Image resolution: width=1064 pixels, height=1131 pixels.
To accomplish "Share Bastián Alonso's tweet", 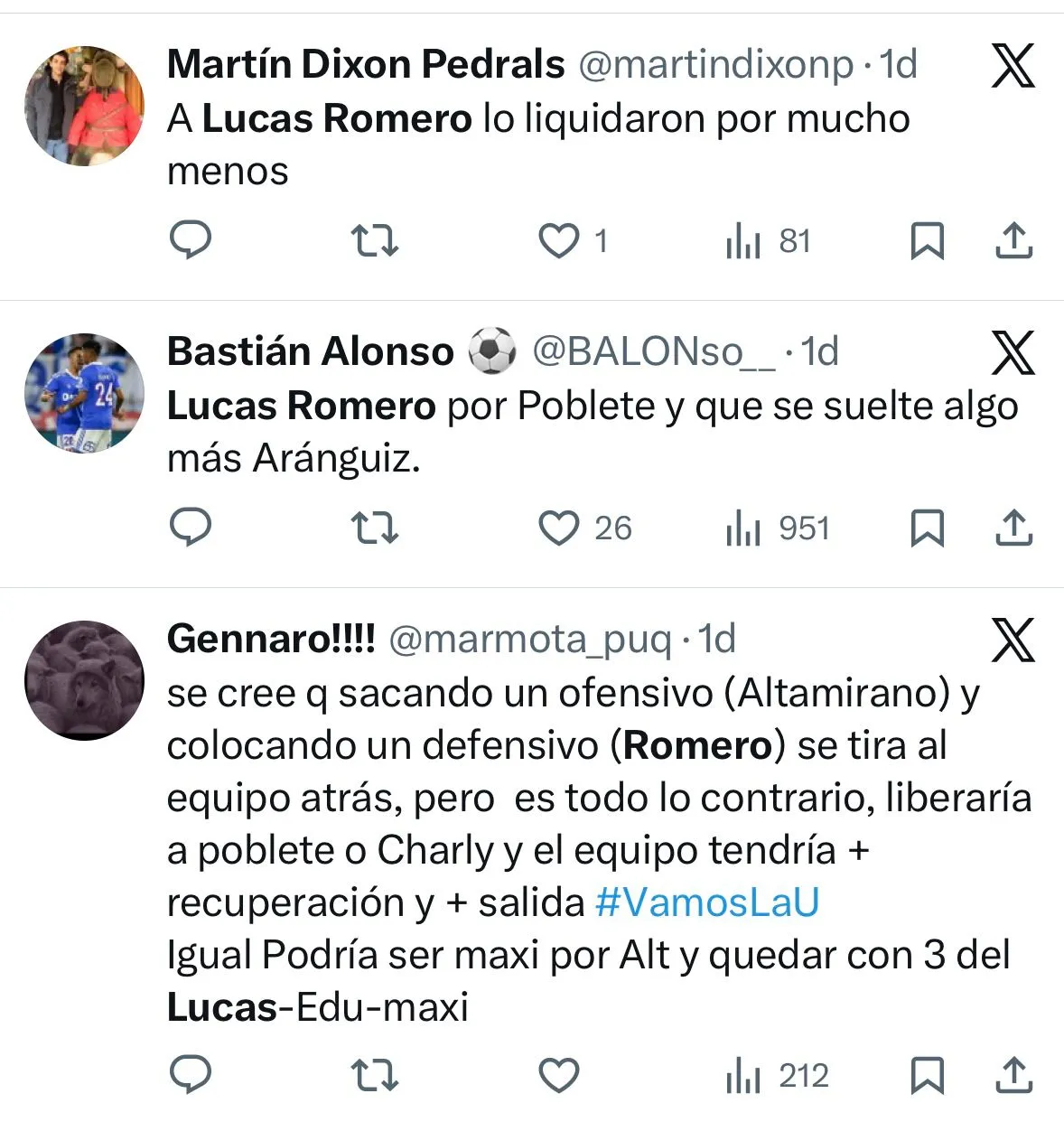I will pos(1013,528).
